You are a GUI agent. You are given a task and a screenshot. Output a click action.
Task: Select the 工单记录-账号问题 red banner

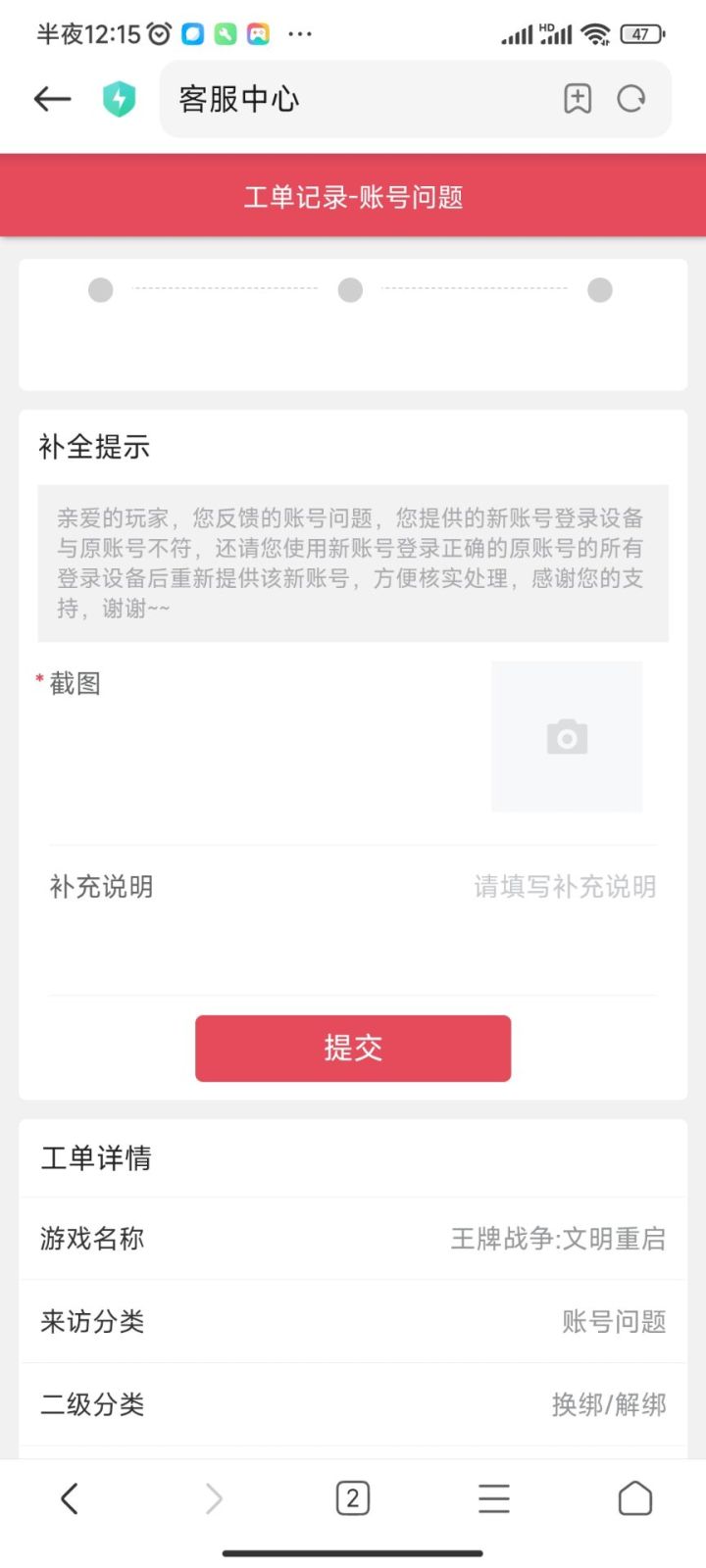[353, 196]
